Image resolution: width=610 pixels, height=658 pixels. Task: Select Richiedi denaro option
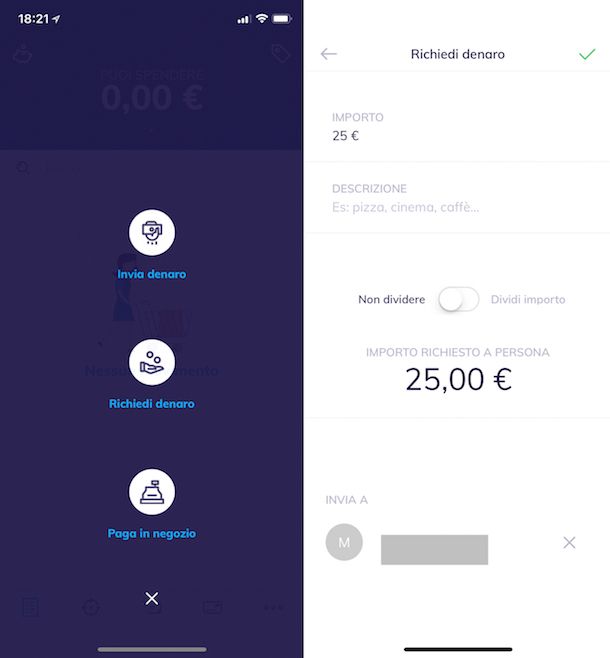click(x=152, y=362)
